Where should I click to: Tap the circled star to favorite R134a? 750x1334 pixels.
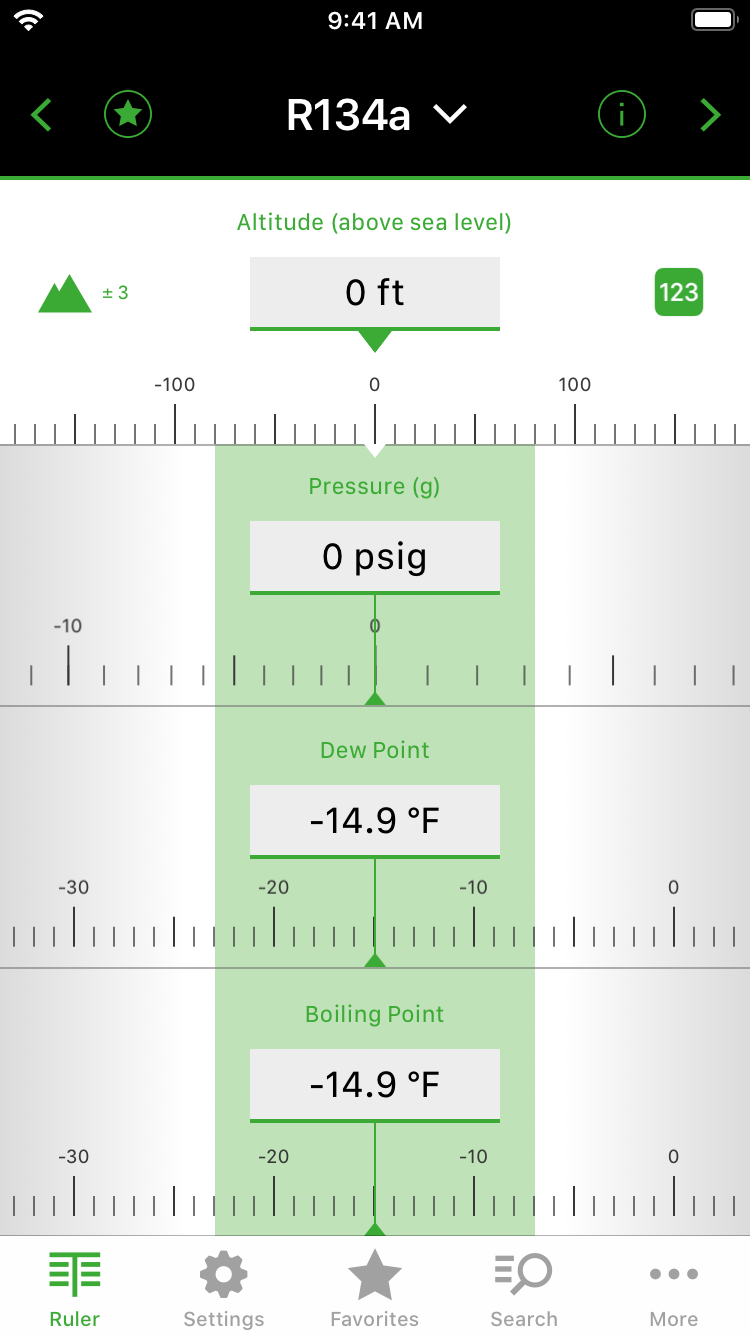(127, 114)
